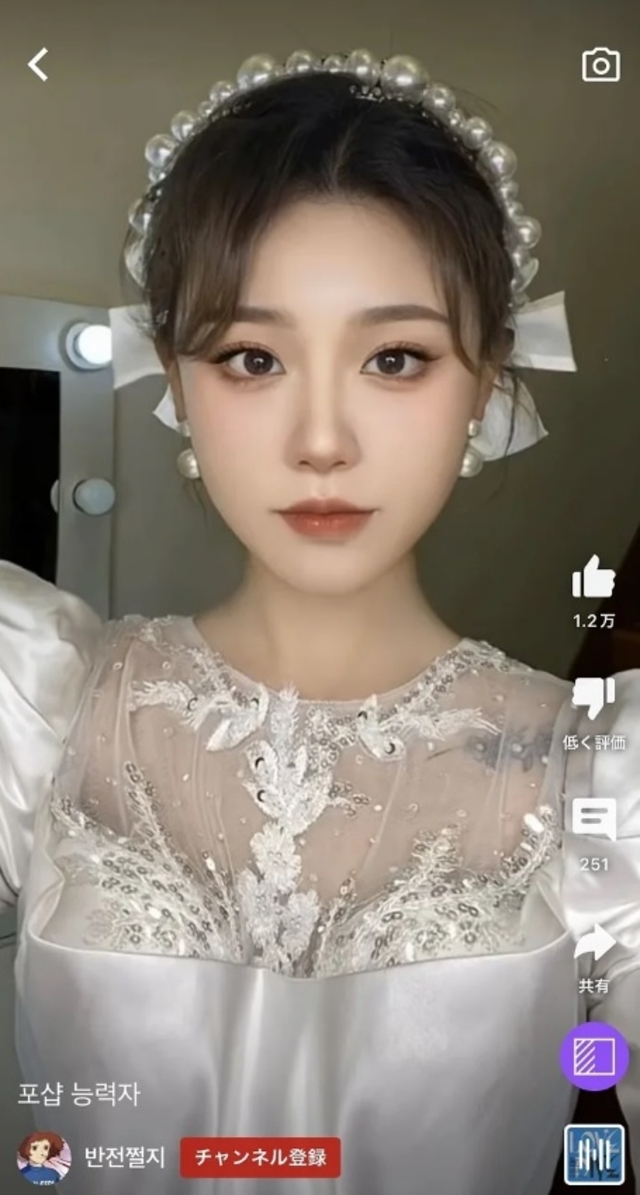Open the camera to create a Short
640x1195 pixels.
[x=600, y=65]
